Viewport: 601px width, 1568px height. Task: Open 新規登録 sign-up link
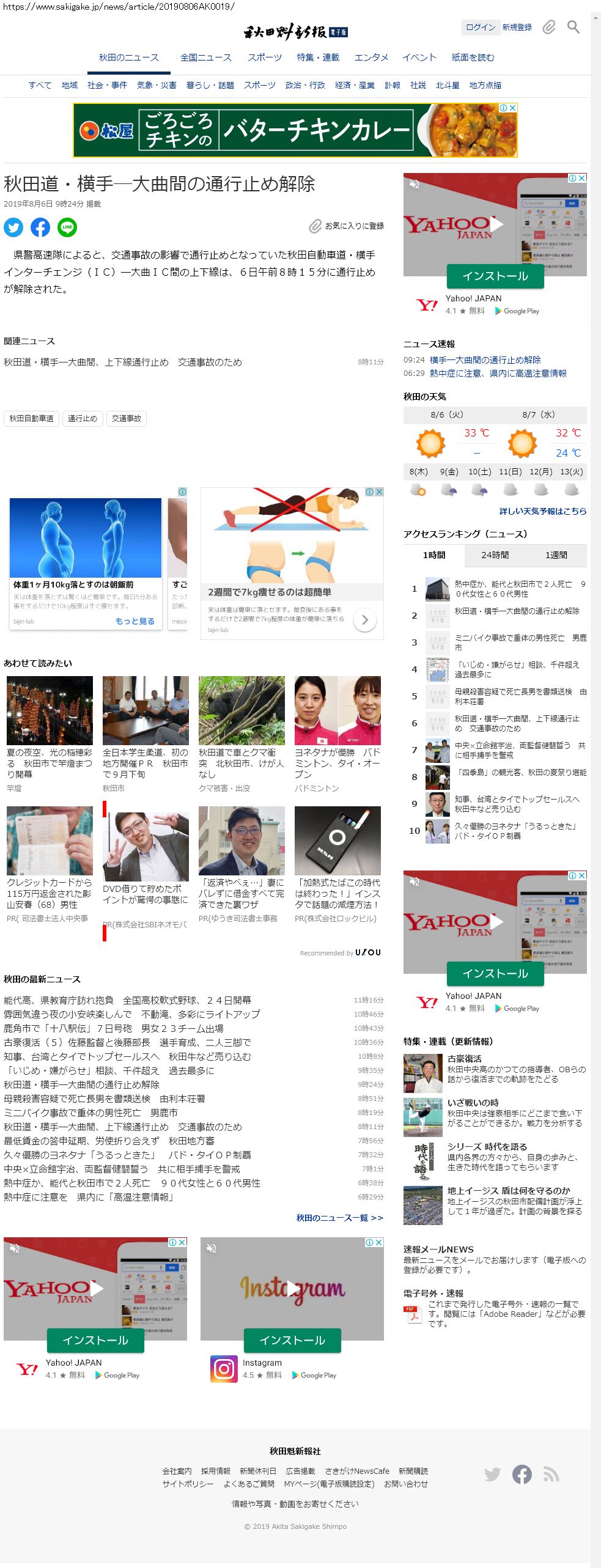pyautogui.click(x=517, y=28)
